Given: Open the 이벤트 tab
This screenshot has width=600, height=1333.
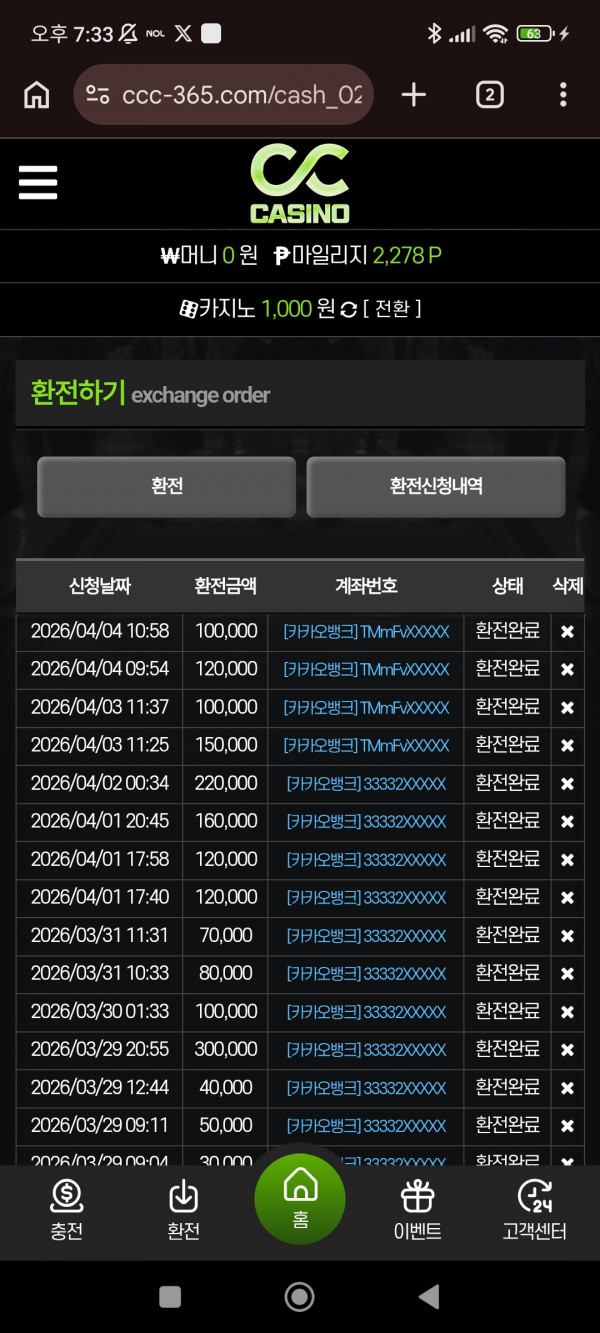Looking at the screenshot, I should click(417, 1209).
